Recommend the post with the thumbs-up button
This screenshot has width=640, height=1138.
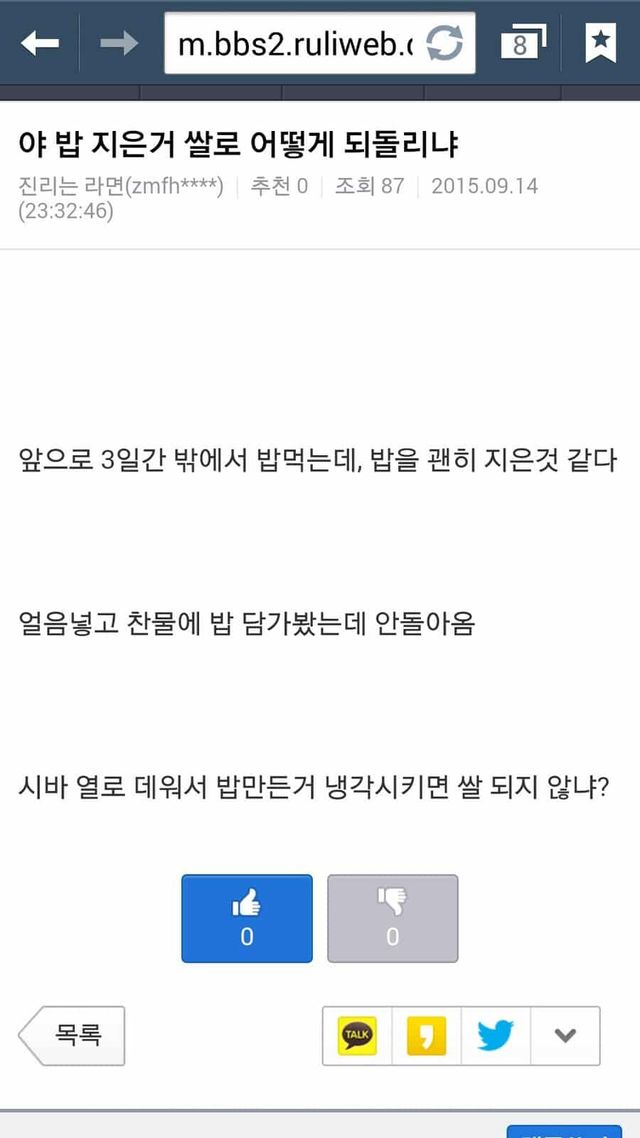click(247, 918)
